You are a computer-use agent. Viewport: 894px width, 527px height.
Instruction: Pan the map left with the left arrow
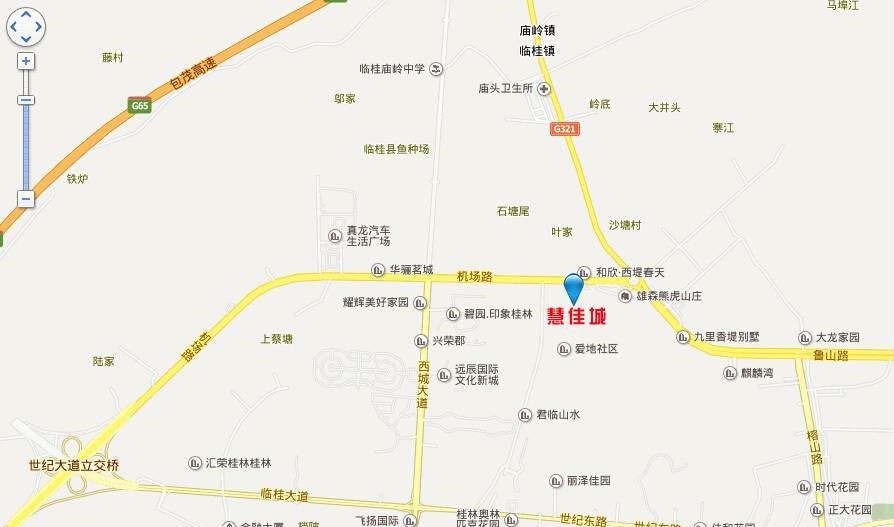pyautogui.click(x=14, y=27)
